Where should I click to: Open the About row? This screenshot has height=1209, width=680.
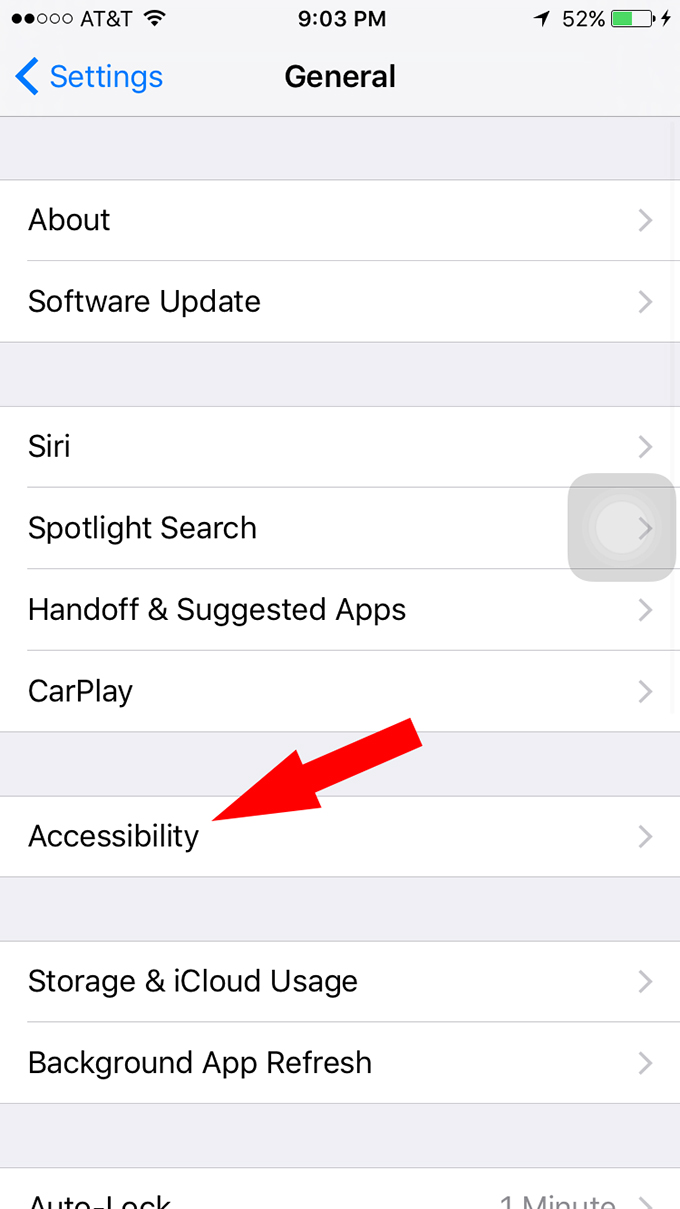[340, 220]
